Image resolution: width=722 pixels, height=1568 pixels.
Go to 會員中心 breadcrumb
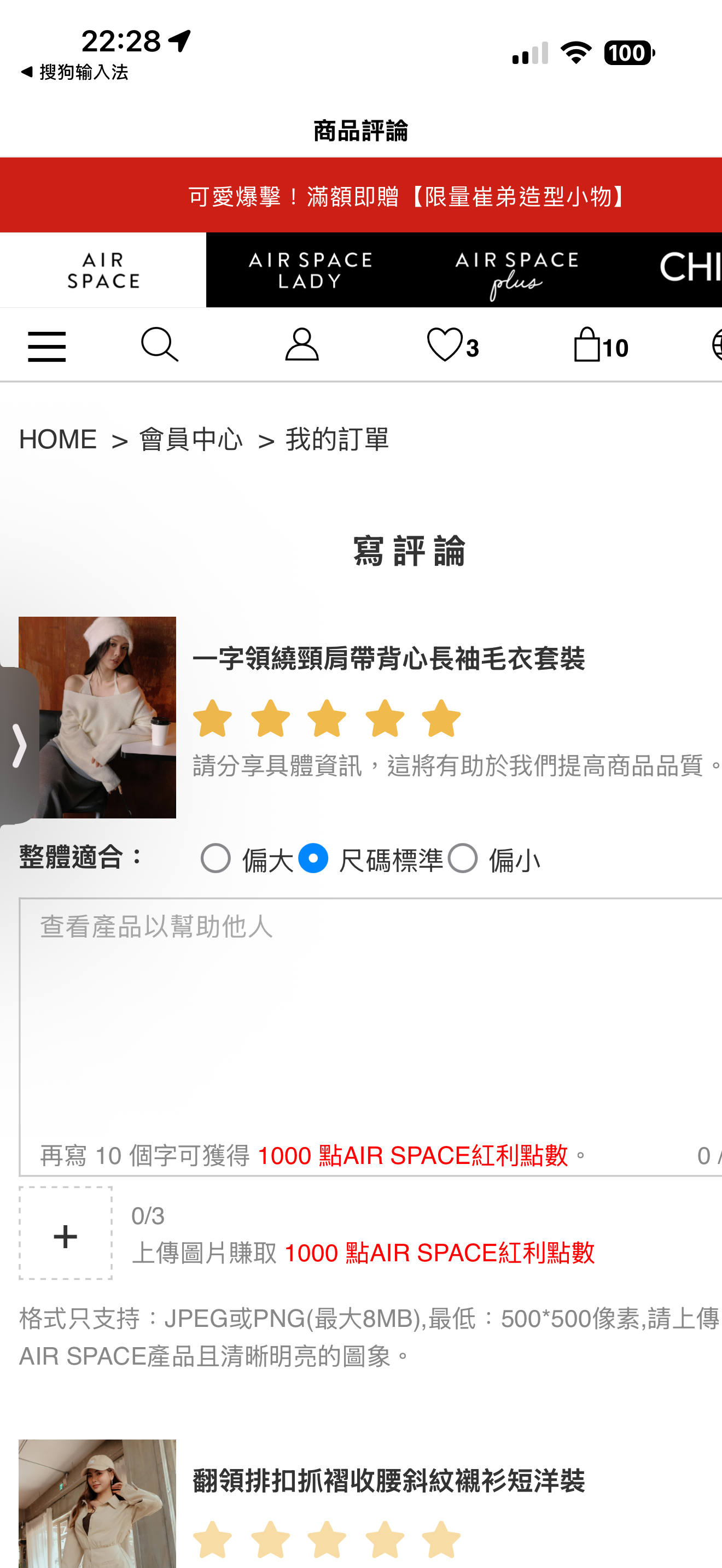click(190, 440)
